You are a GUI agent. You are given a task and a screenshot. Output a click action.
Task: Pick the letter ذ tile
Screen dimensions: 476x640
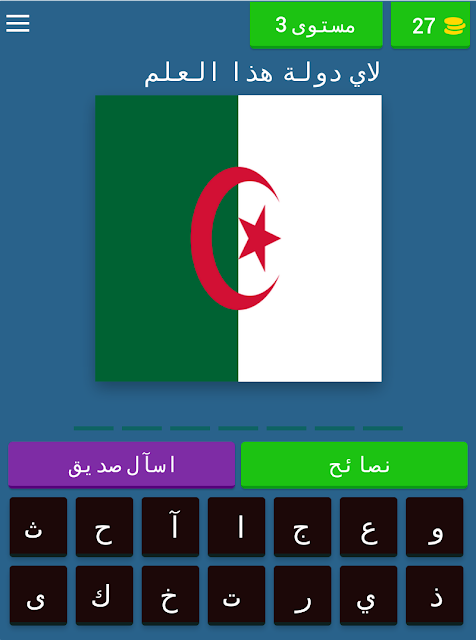(434, 596)
